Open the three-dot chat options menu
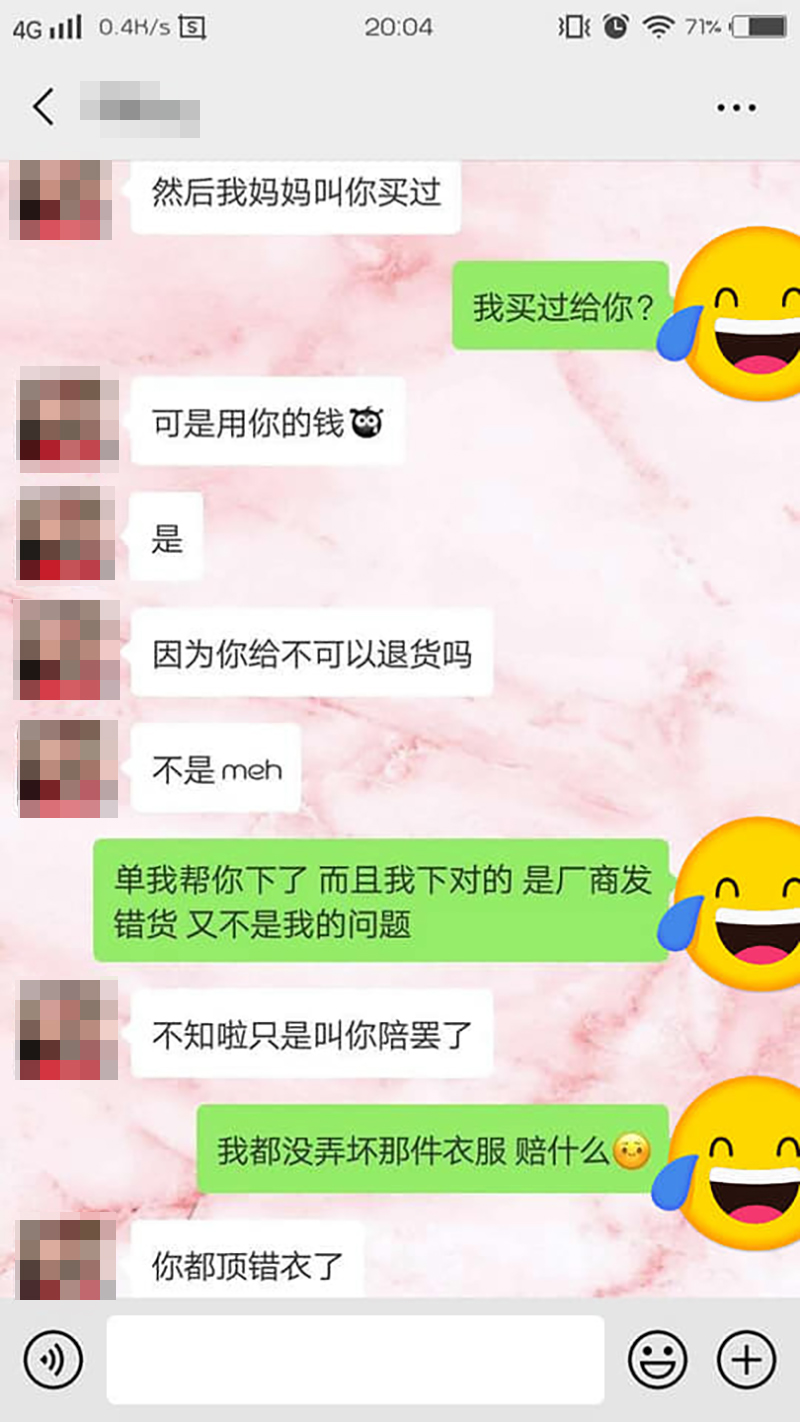This screenshot has height=1422, width=800. (736, 108)
